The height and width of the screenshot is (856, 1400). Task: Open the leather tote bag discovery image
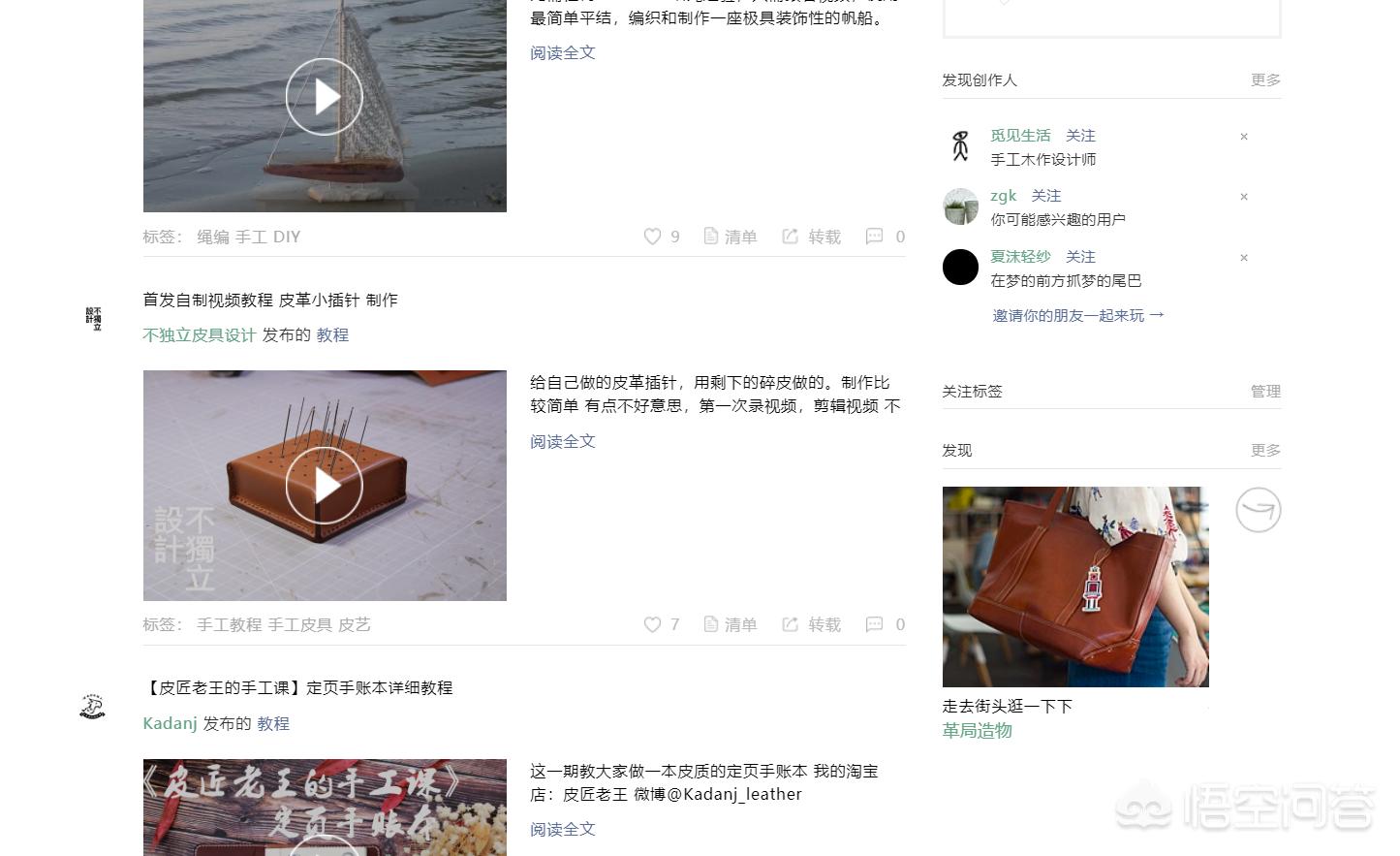pos(1075,587)
